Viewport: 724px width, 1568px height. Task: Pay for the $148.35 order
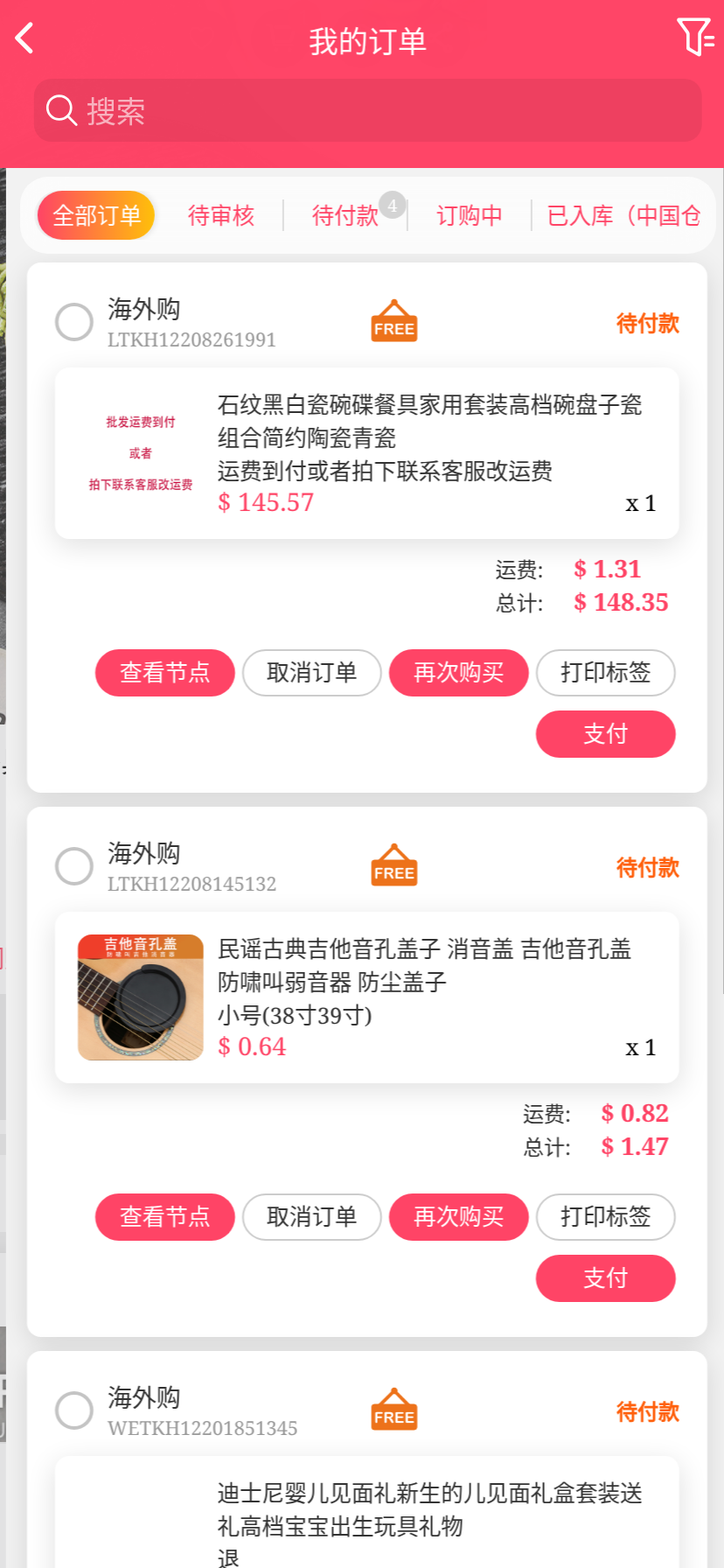[606, 734]
